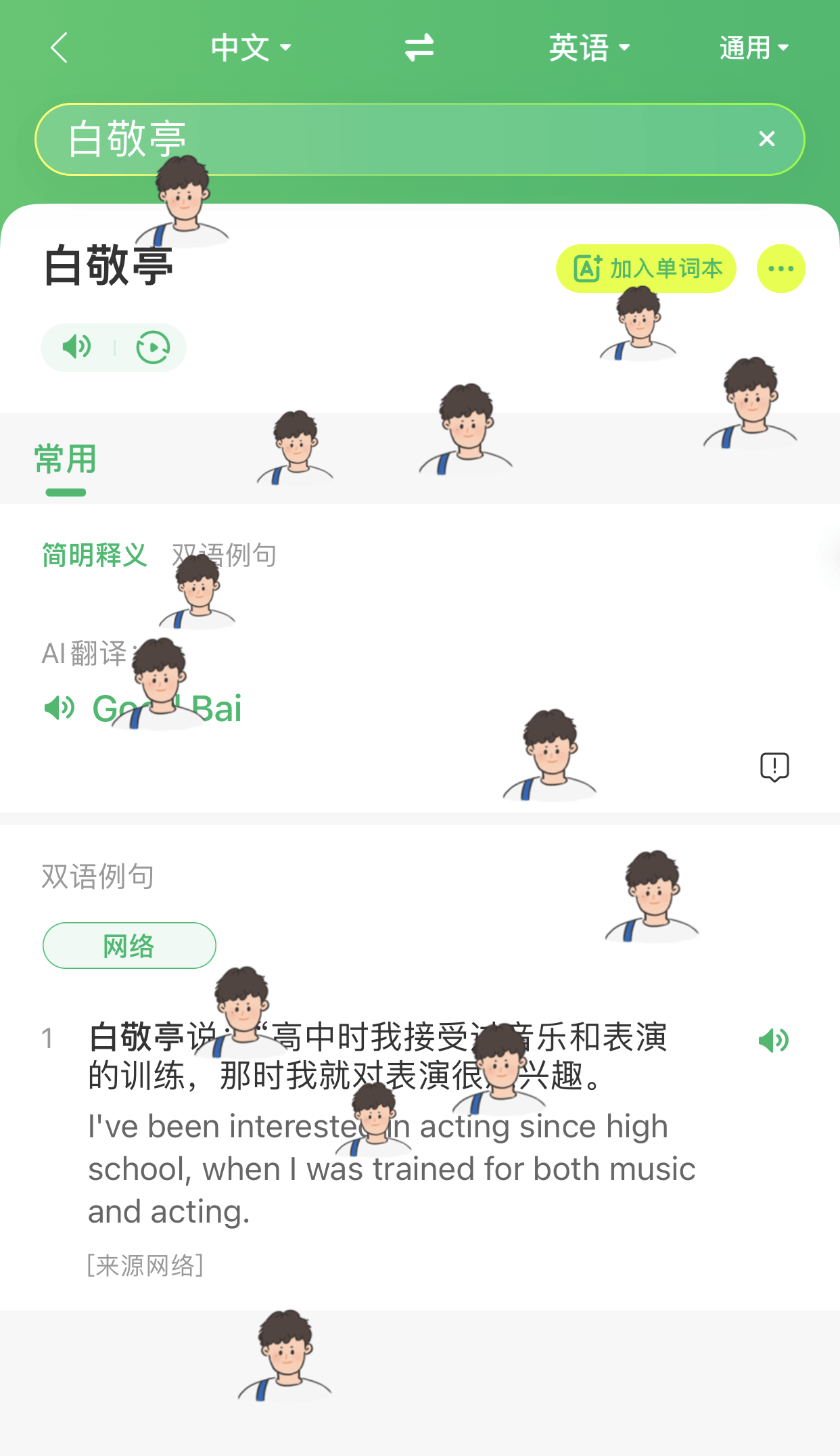Click the feedback exclamation icon
The width and height of the screenshot is (840, 1456).
(x=773, y=767)
